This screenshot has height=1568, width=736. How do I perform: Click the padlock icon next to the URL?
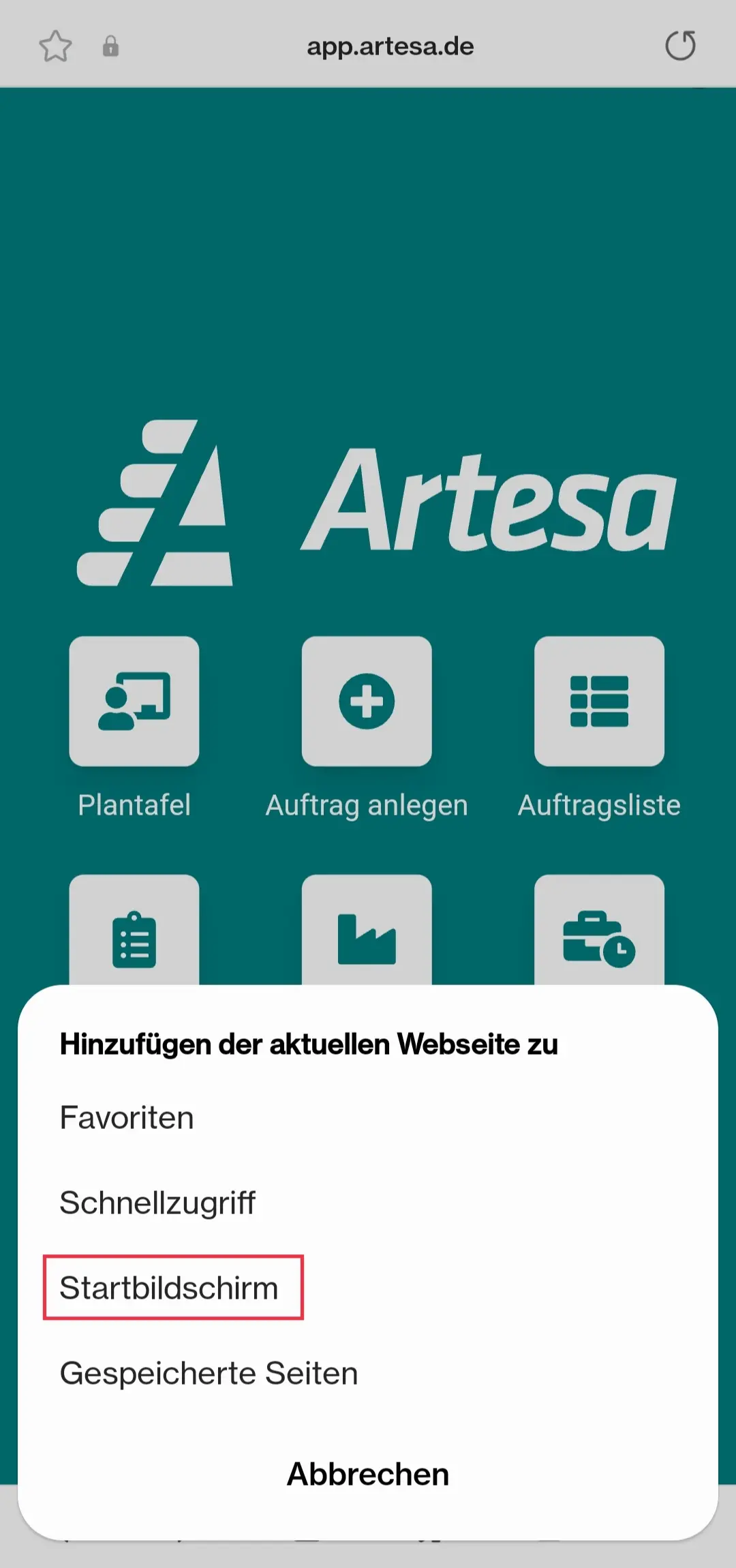(111, 48)
